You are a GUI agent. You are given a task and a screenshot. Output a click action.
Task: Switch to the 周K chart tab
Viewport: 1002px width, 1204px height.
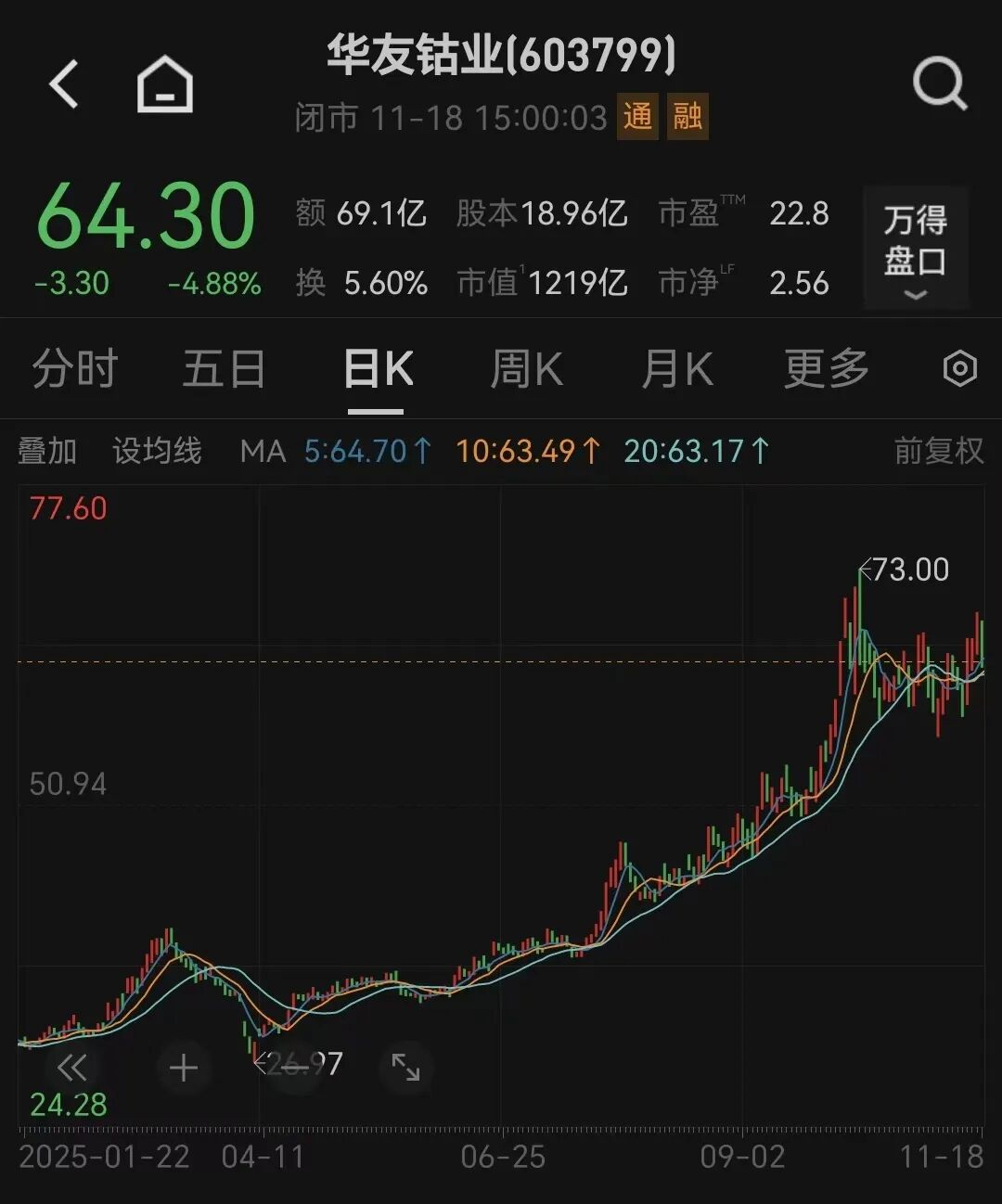526,369
